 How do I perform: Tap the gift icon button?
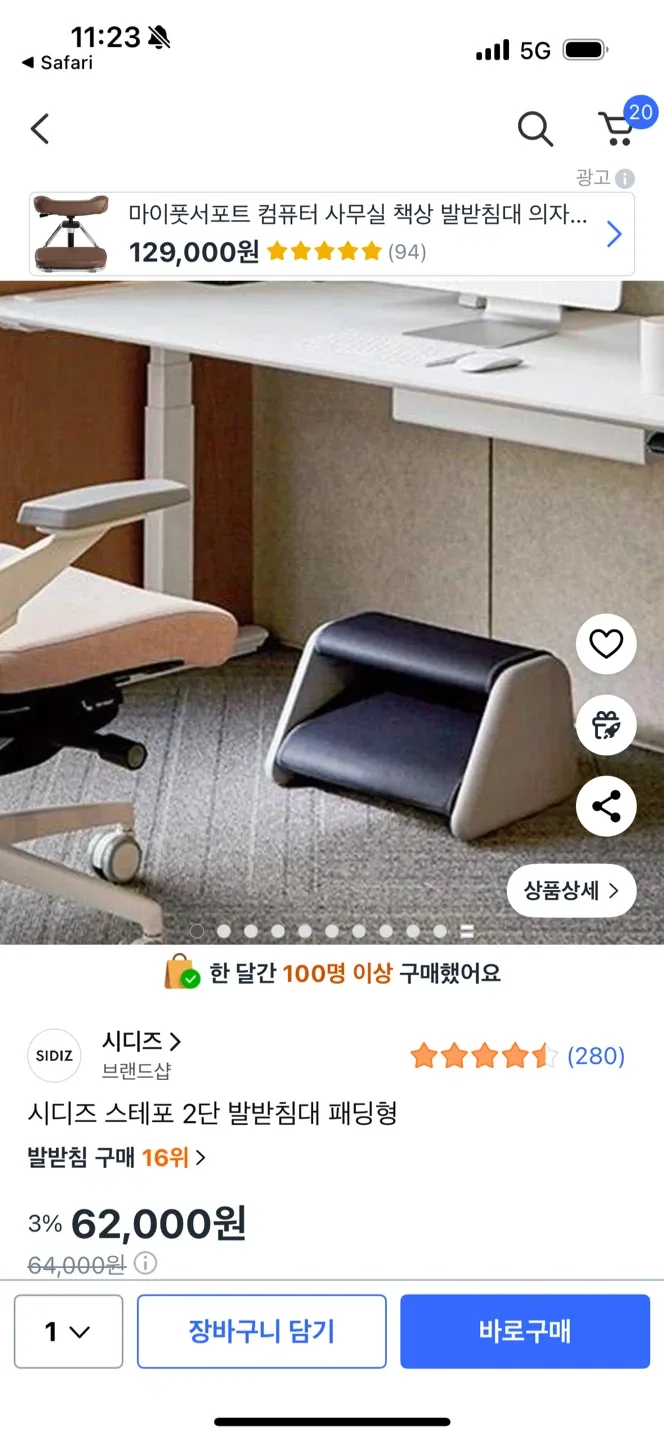[606, 725]
